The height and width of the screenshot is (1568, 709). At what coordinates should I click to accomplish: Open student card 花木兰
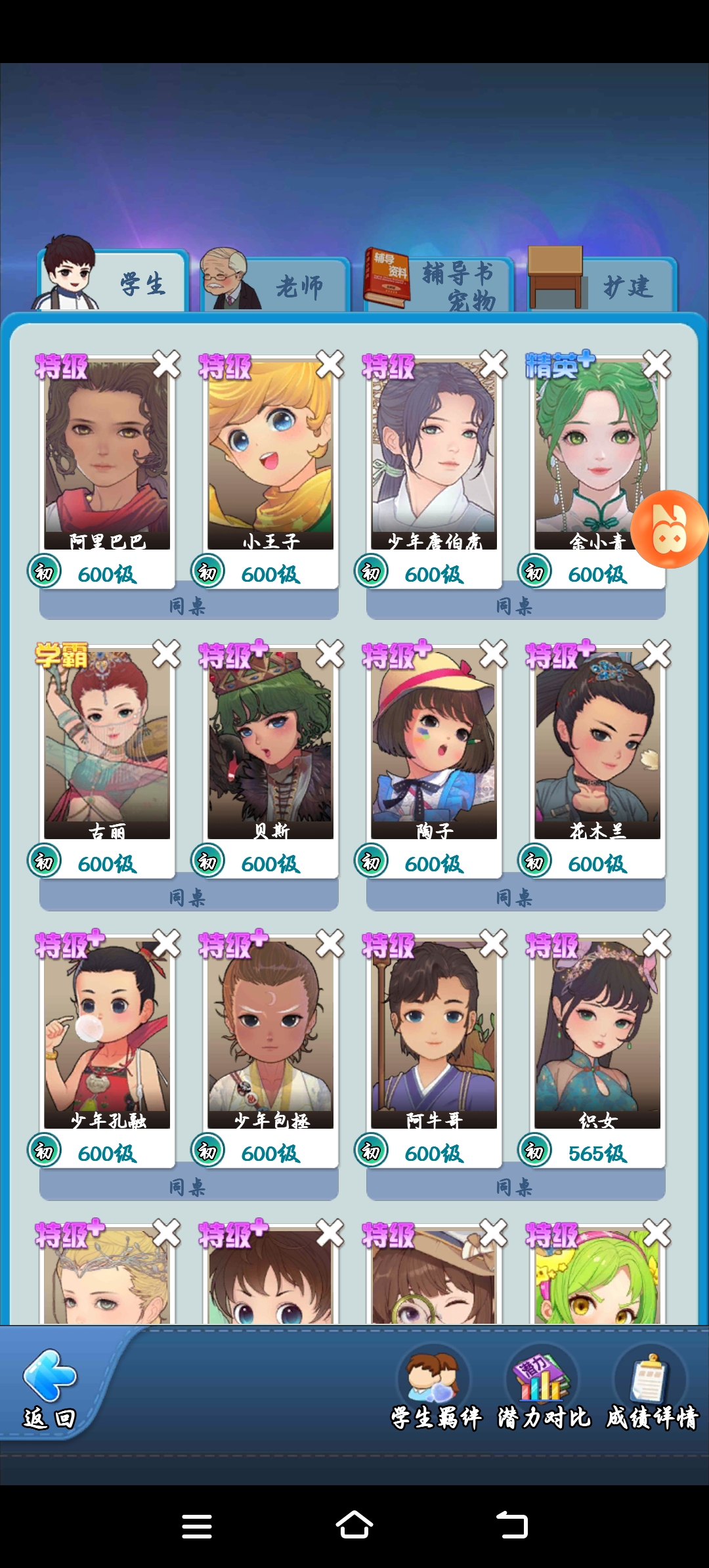pos(597,742)
